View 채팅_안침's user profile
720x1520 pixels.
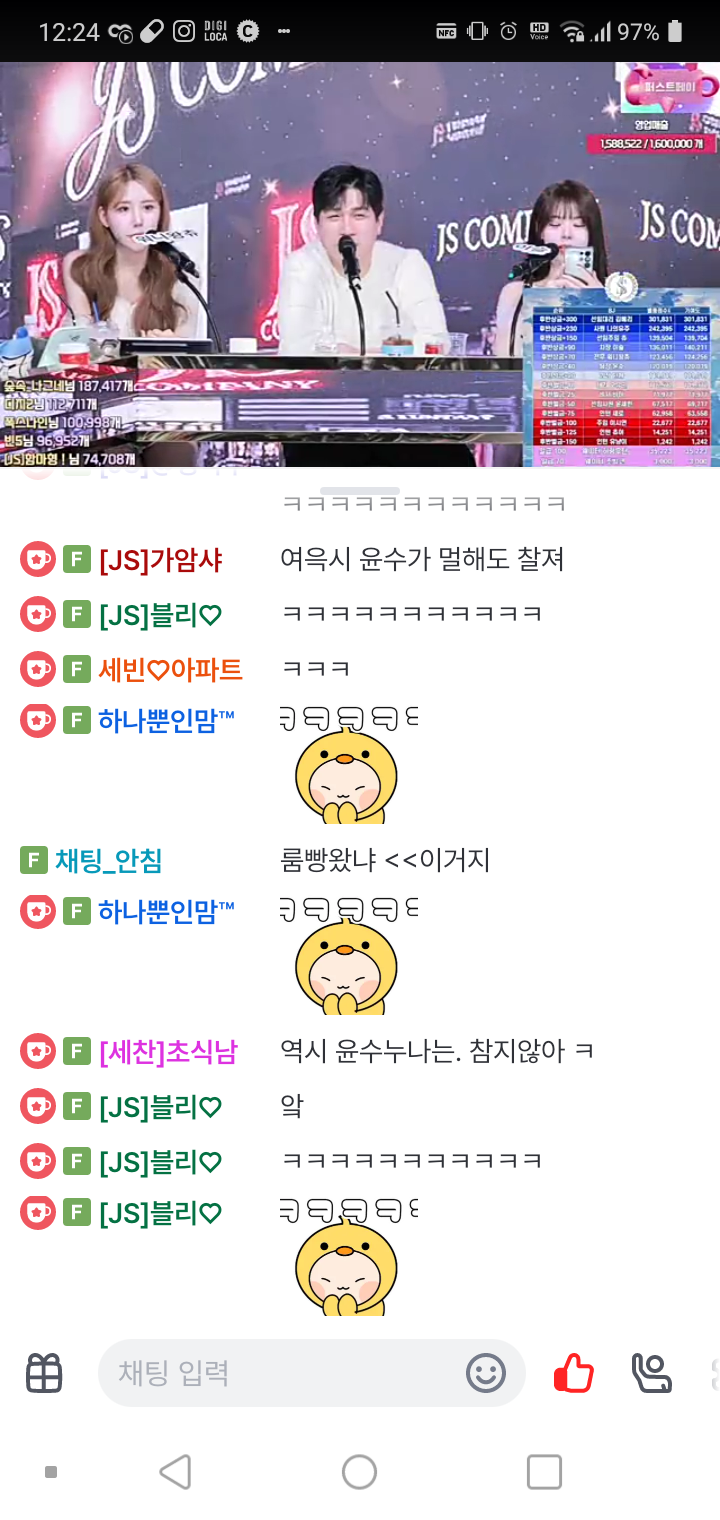[x=108, y=860]
